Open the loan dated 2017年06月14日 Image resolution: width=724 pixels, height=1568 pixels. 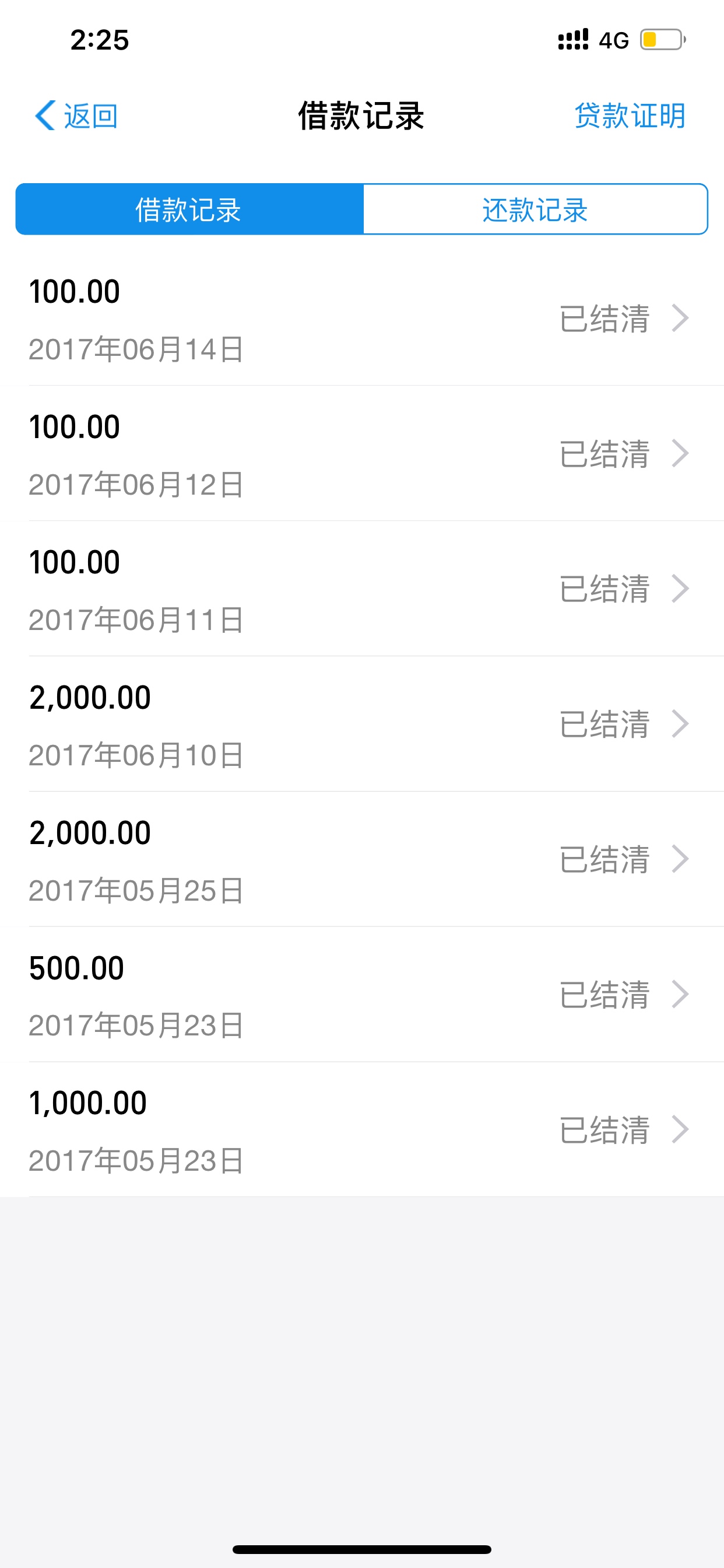click(362, 318)
